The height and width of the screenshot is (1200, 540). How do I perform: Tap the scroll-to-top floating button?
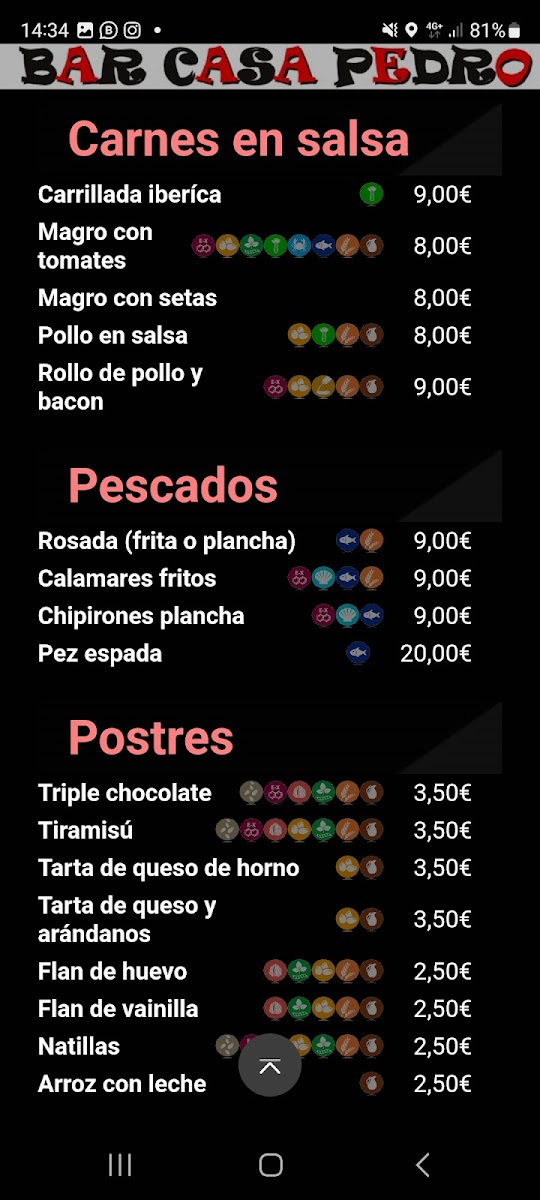270,1065
